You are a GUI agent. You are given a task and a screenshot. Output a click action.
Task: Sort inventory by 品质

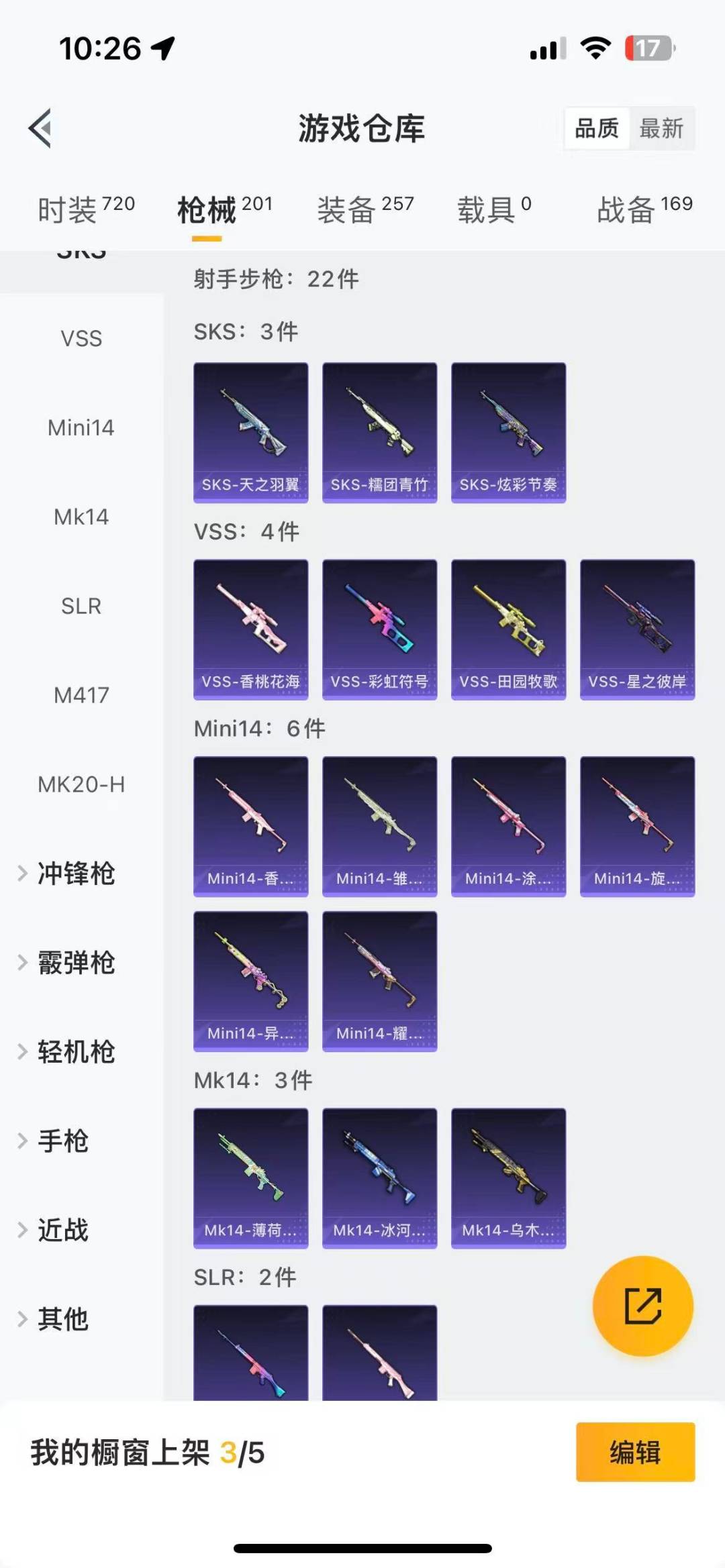[596, 128]
